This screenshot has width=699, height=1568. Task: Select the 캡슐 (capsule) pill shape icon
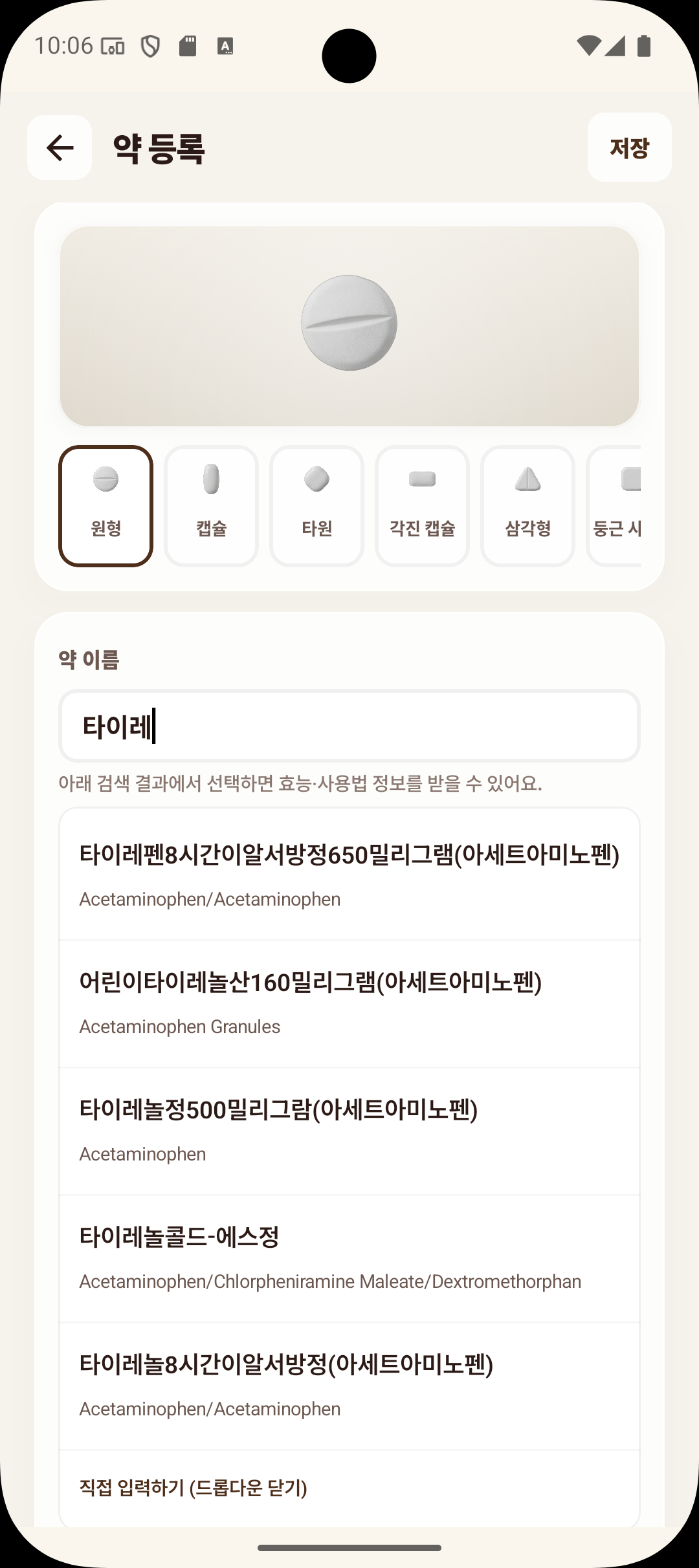pyautogui.click(x=211, y=505)
